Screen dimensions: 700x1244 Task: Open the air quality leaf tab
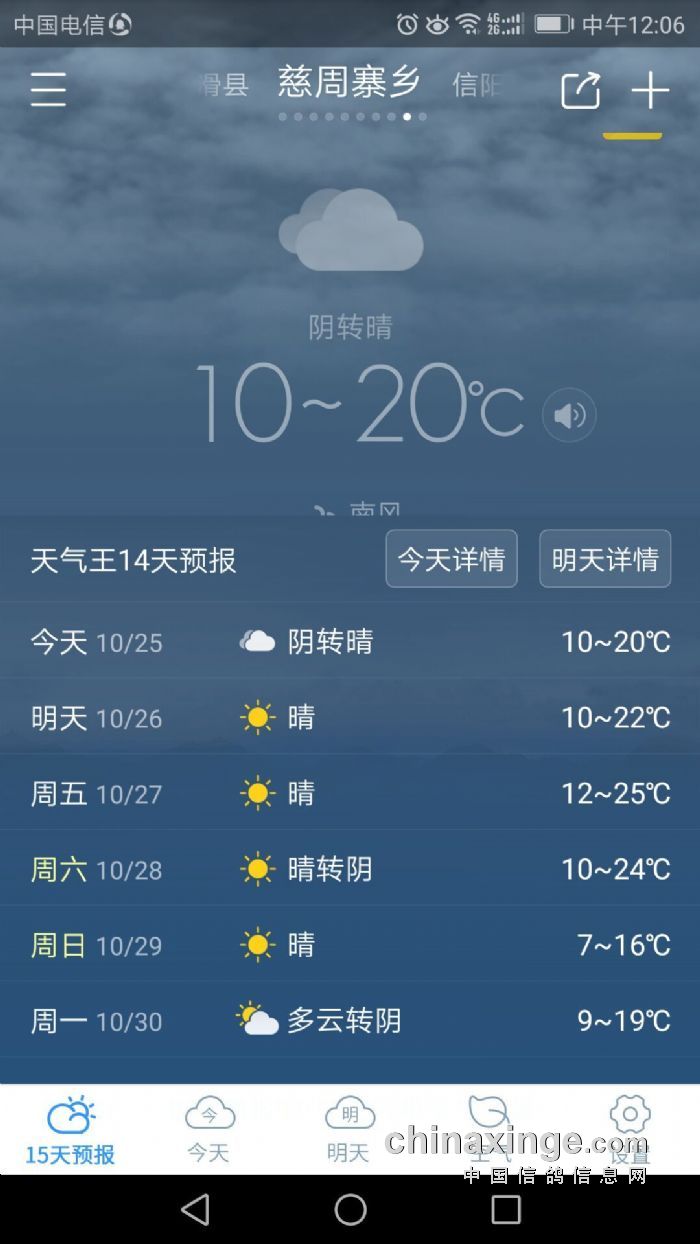490,1130
